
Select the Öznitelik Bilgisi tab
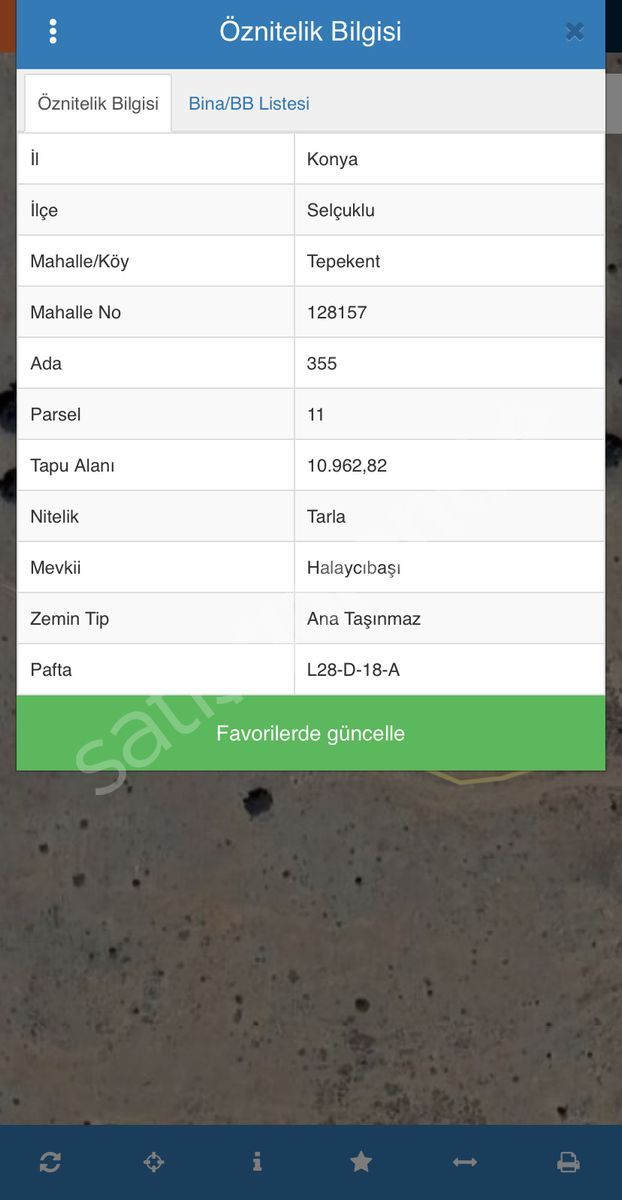pos(98,103)
